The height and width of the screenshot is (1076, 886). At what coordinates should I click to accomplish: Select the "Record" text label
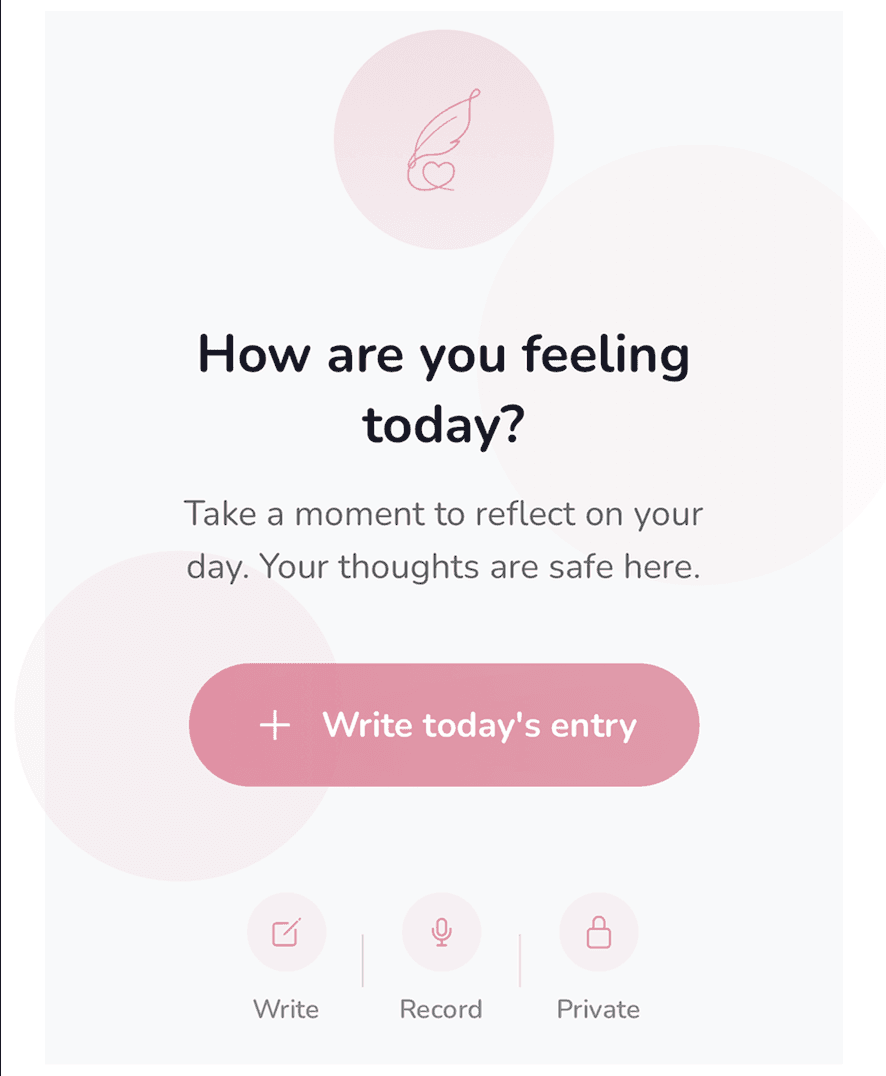click(441, 1009)
